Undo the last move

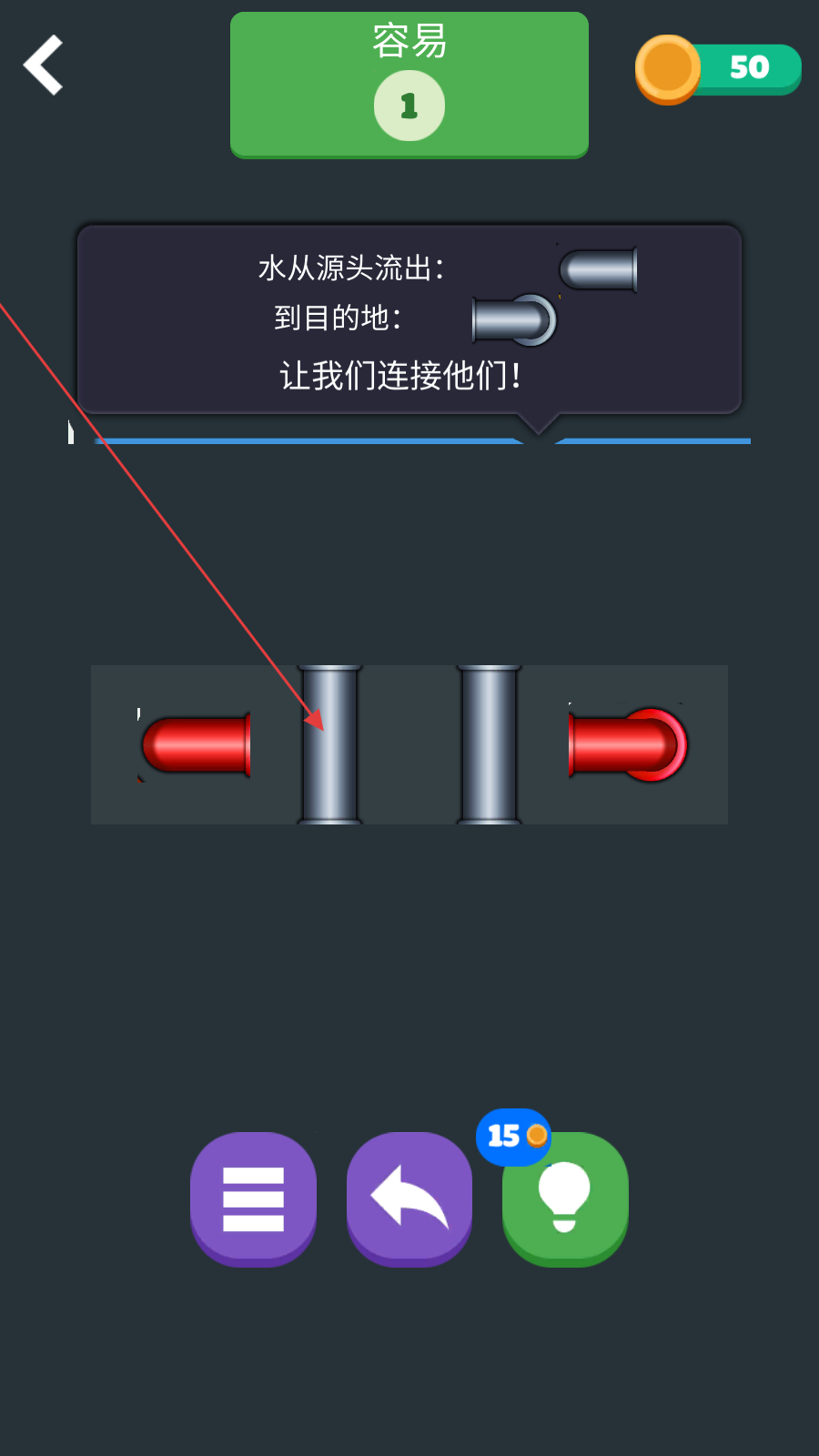tap(409, 1198)
